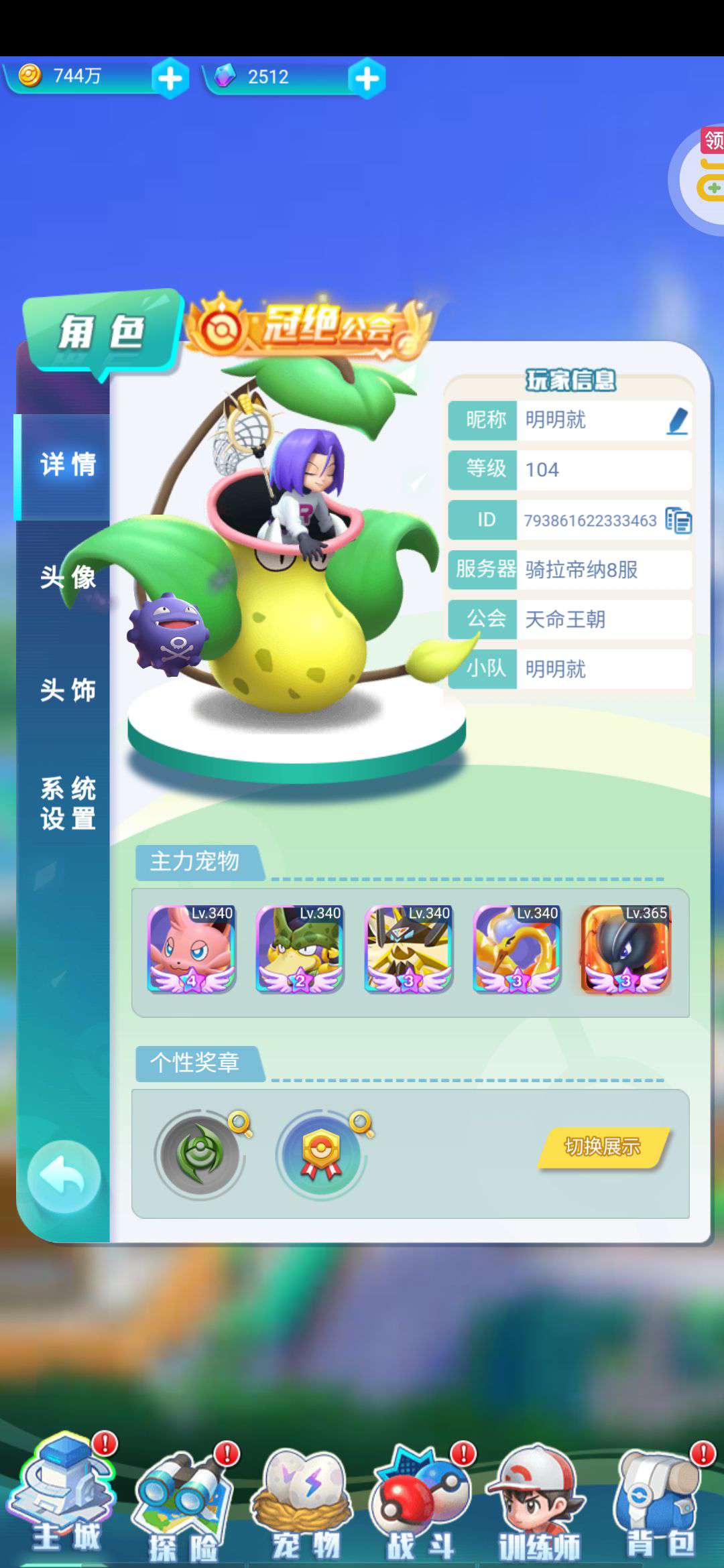
Task: Go back with the round arrow button
Action: tap(64, 1177)
